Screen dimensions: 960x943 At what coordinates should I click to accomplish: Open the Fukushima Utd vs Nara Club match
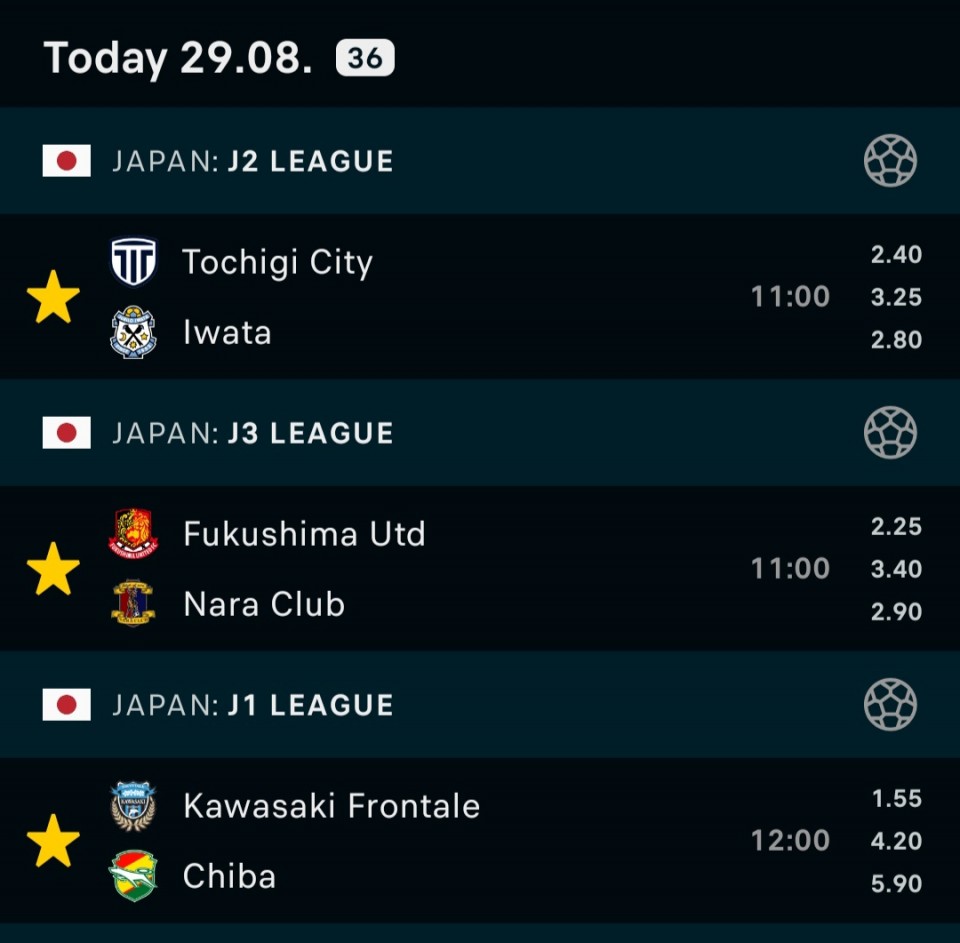[480, 568]
